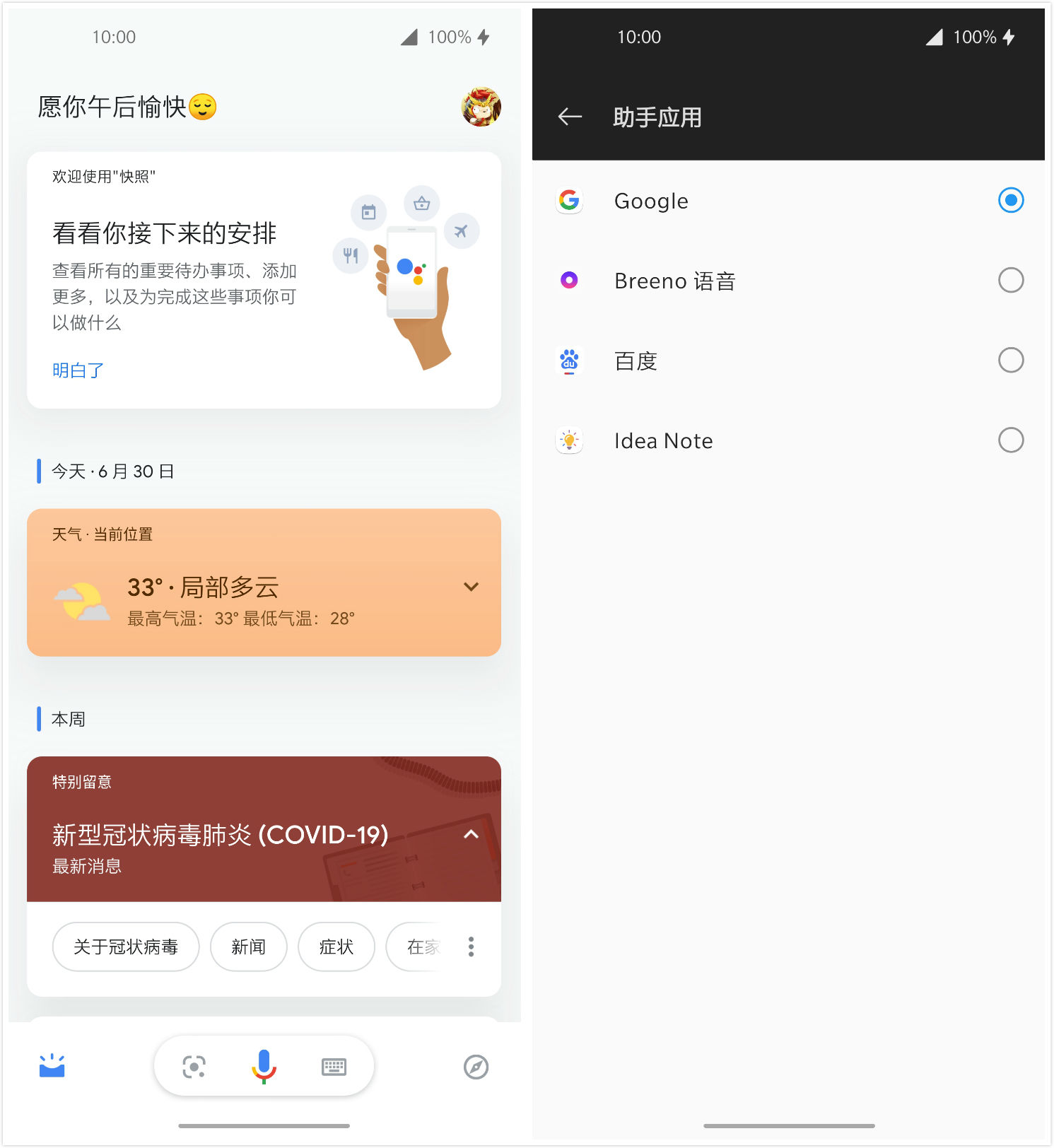The height and width of the screenshot is (1148, 1054).
Task: Go back from 助手应用
Action: tap(570, 117)
